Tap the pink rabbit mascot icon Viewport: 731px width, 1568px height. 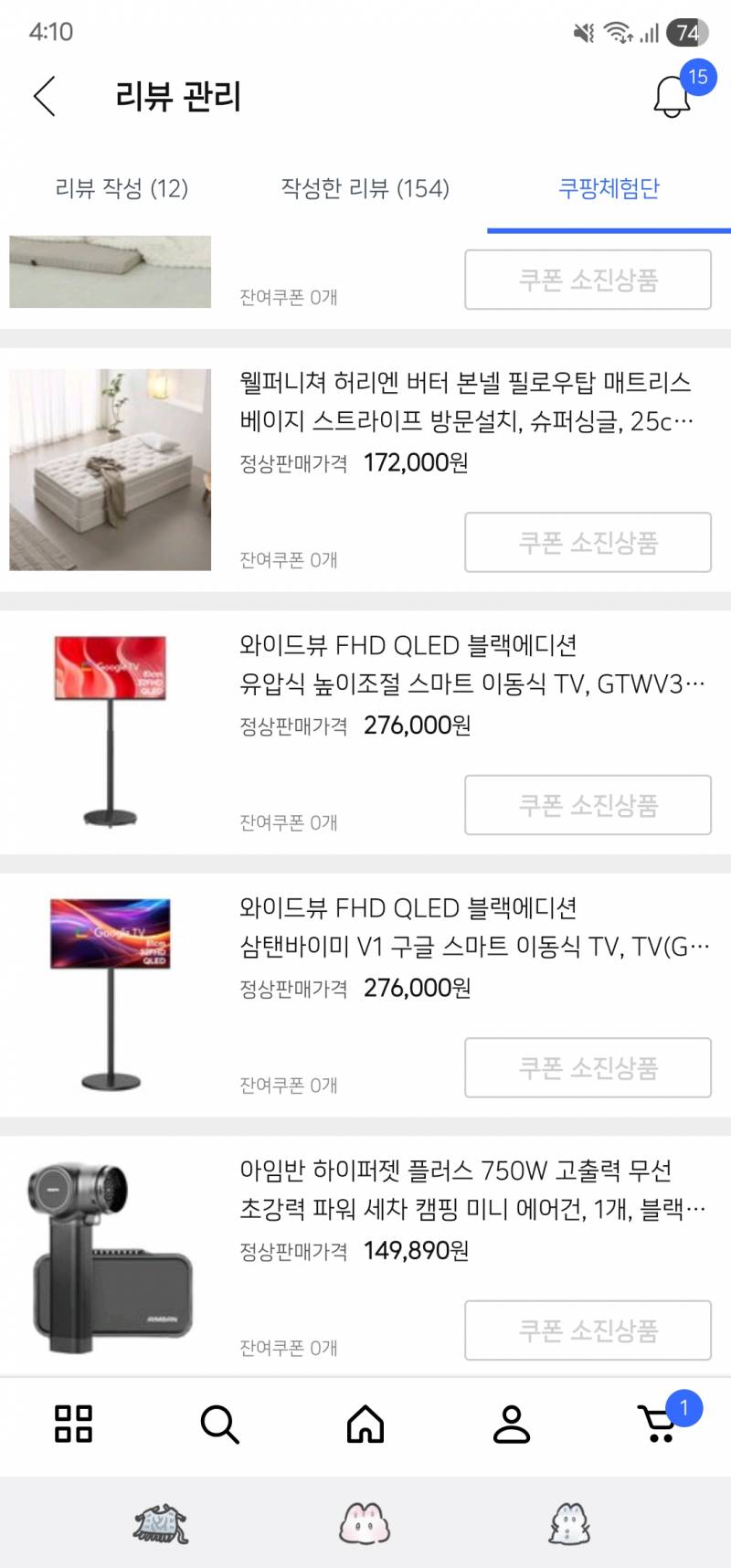[x=365, y=1519]
